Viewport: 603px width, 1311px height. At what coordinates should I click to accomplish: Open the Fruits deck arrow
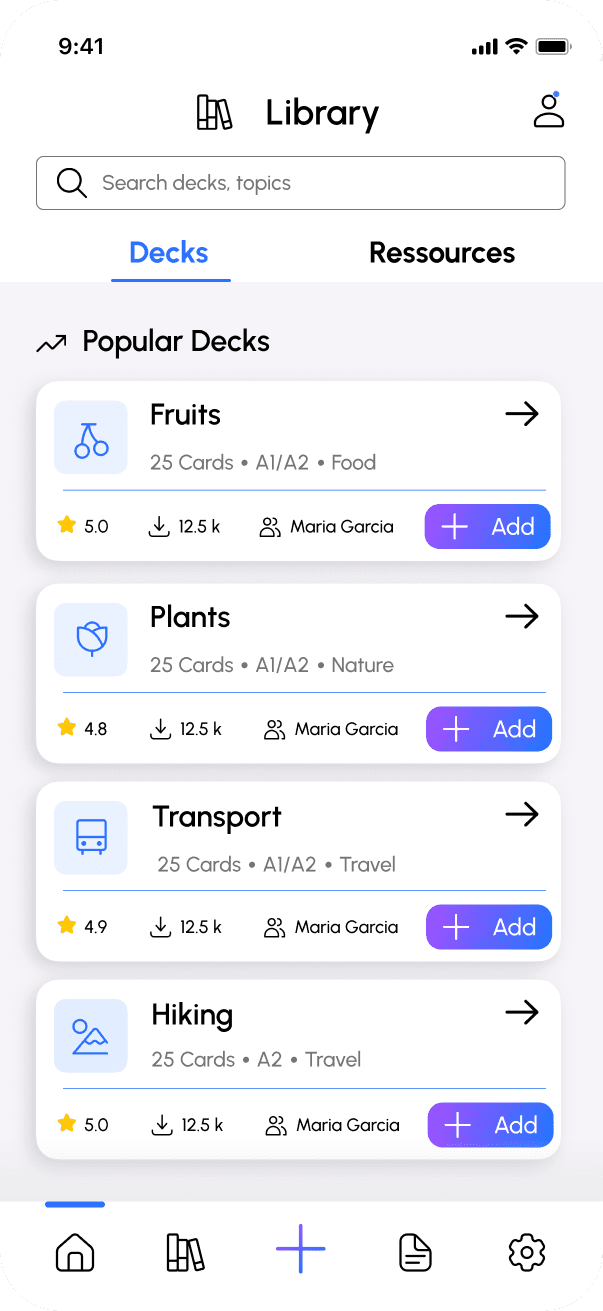pos(522,414)
